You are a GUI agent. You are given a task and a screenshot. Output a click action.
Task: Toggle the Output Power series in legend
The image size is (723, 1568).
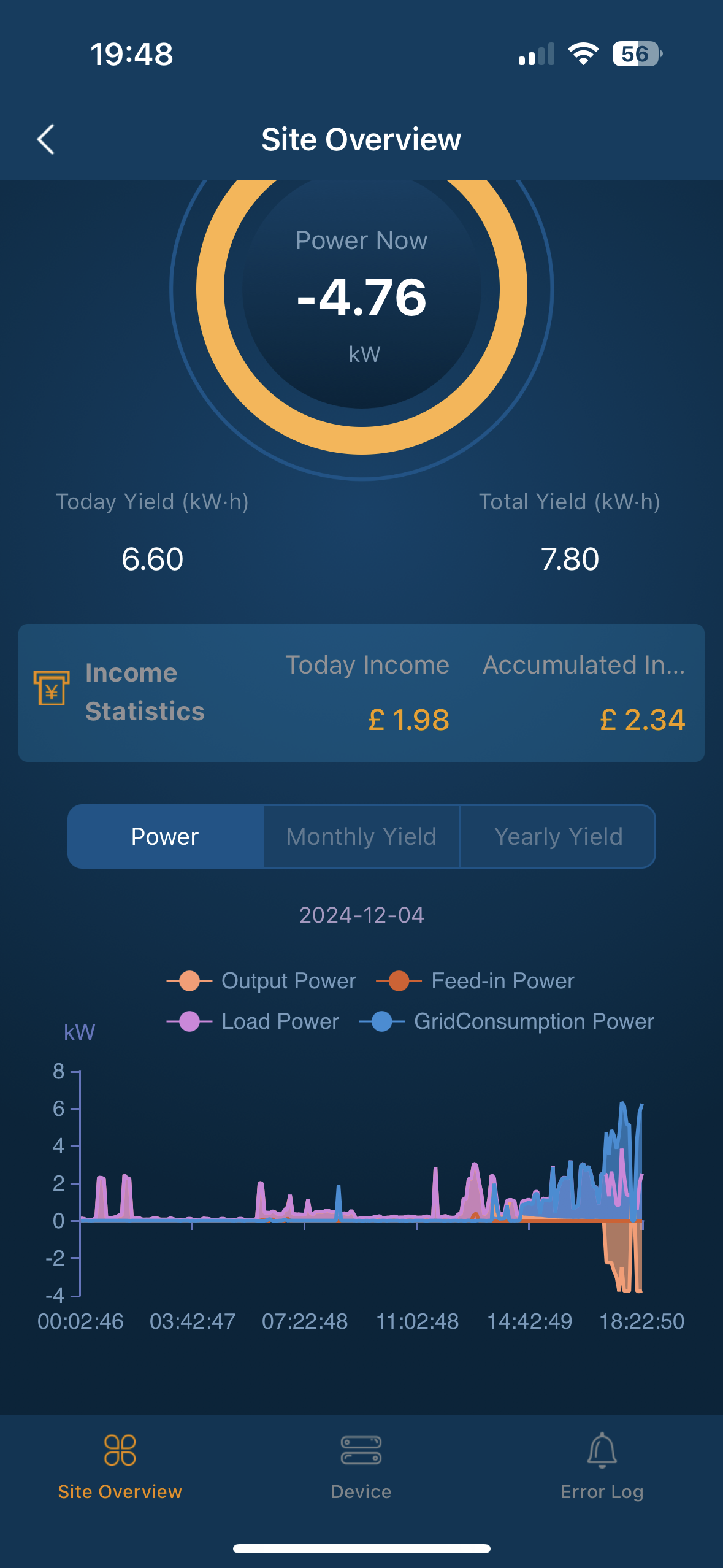(x=261, y=981)
